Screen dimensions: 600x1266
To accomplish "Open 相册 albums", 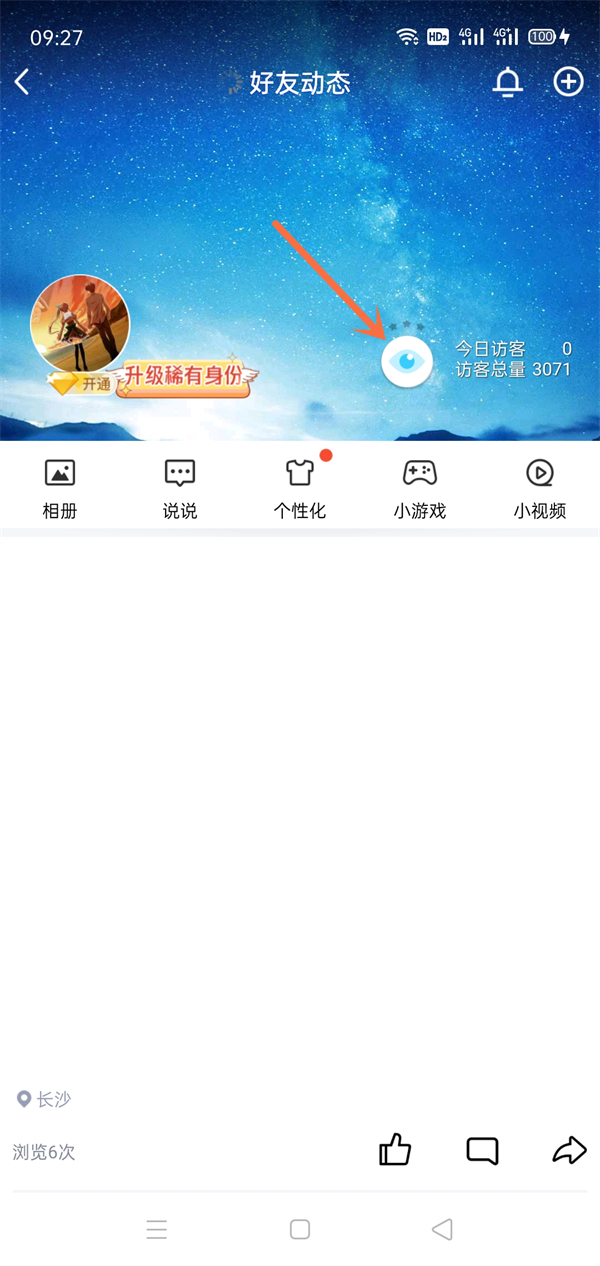I will coord(60,489).
